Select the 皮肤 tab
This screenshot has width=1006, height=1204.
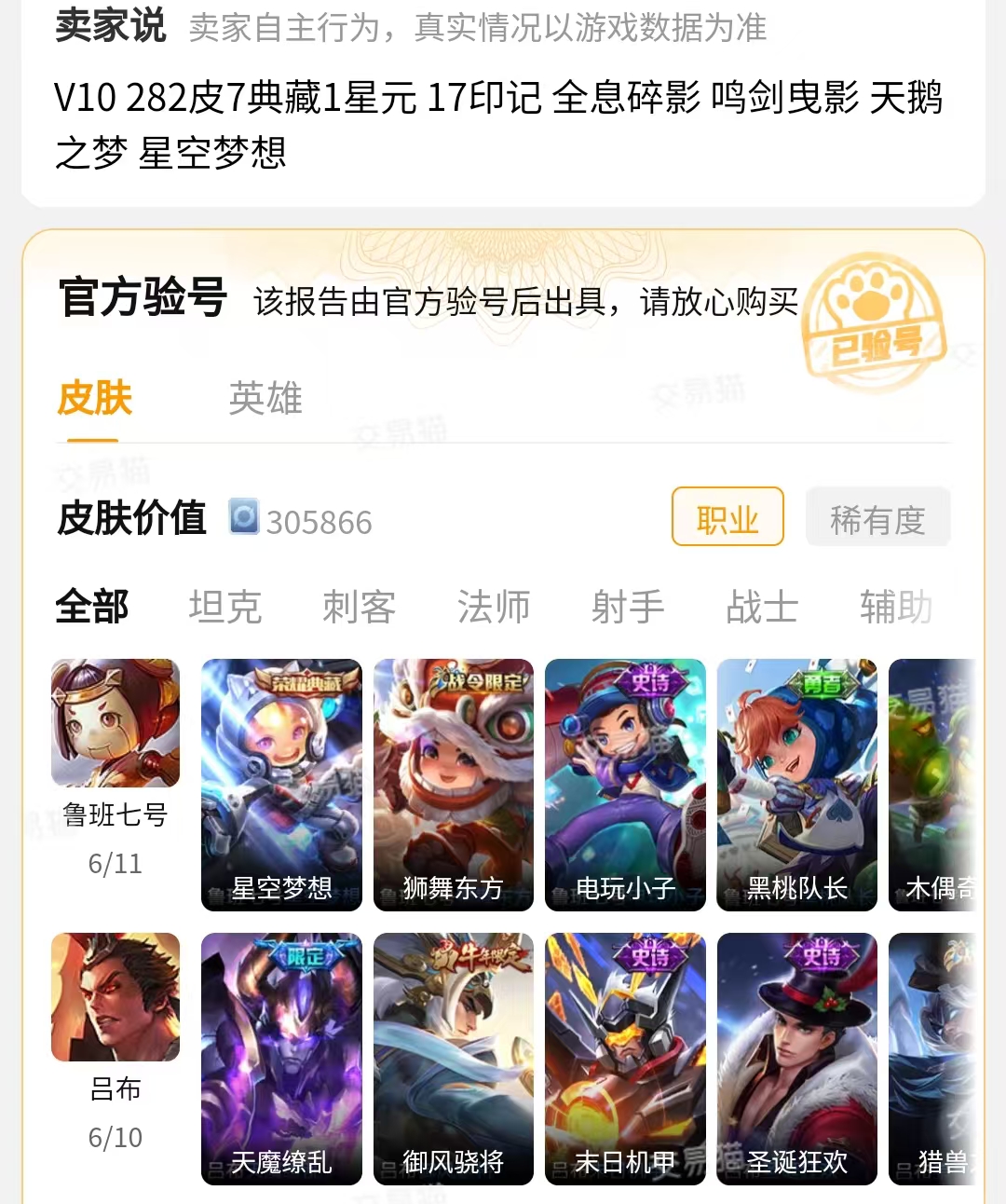pyautogui.click(x=94, y=399)
